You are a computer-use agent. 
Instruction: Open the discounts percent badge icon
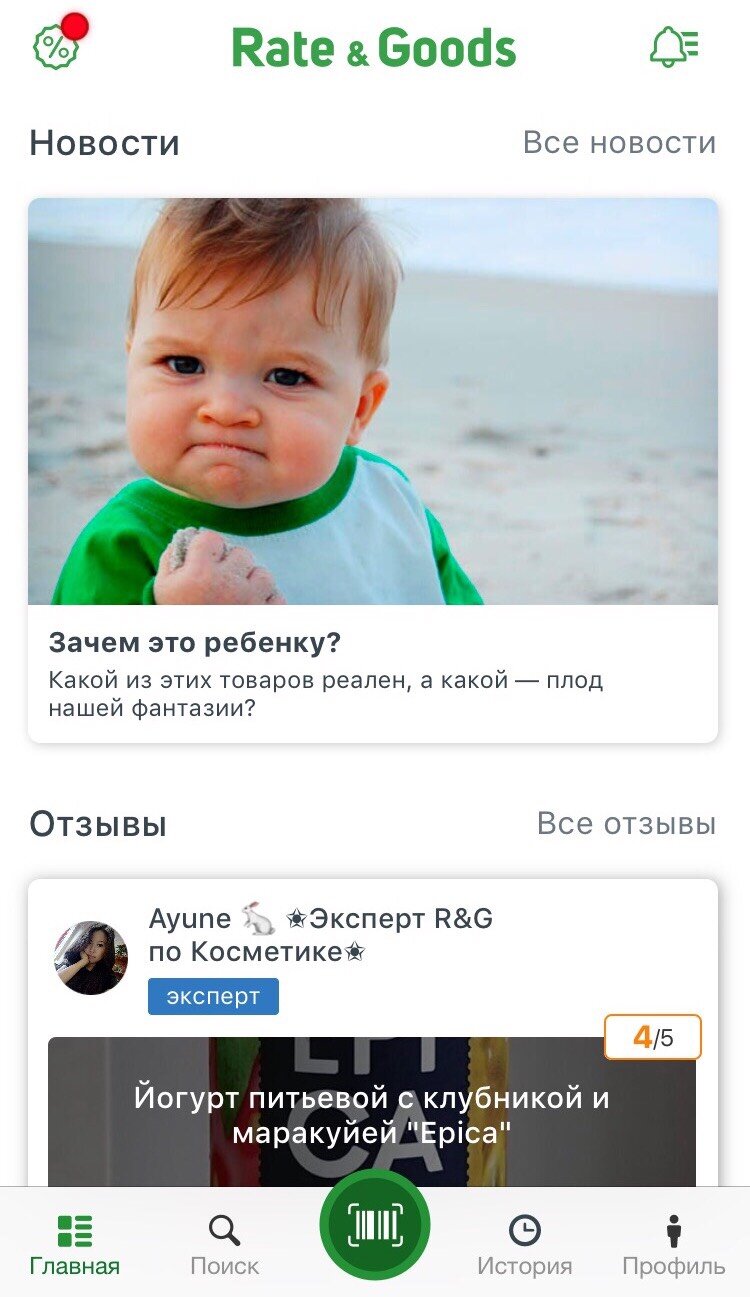coord(57,46)
